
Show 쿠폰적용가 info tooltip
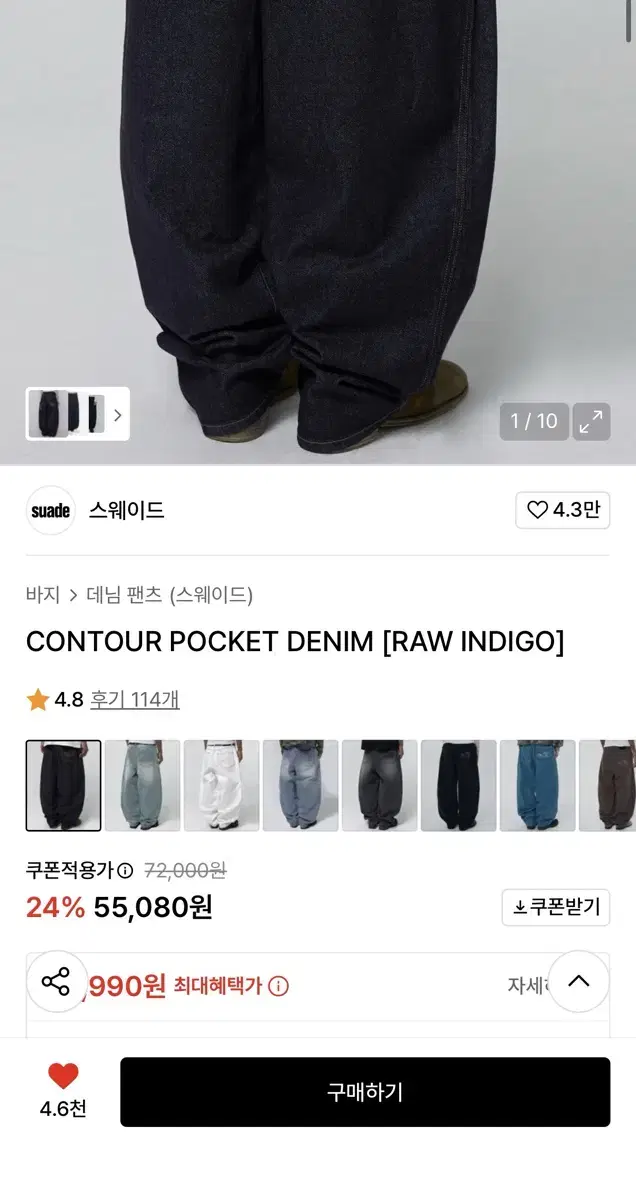125,870
